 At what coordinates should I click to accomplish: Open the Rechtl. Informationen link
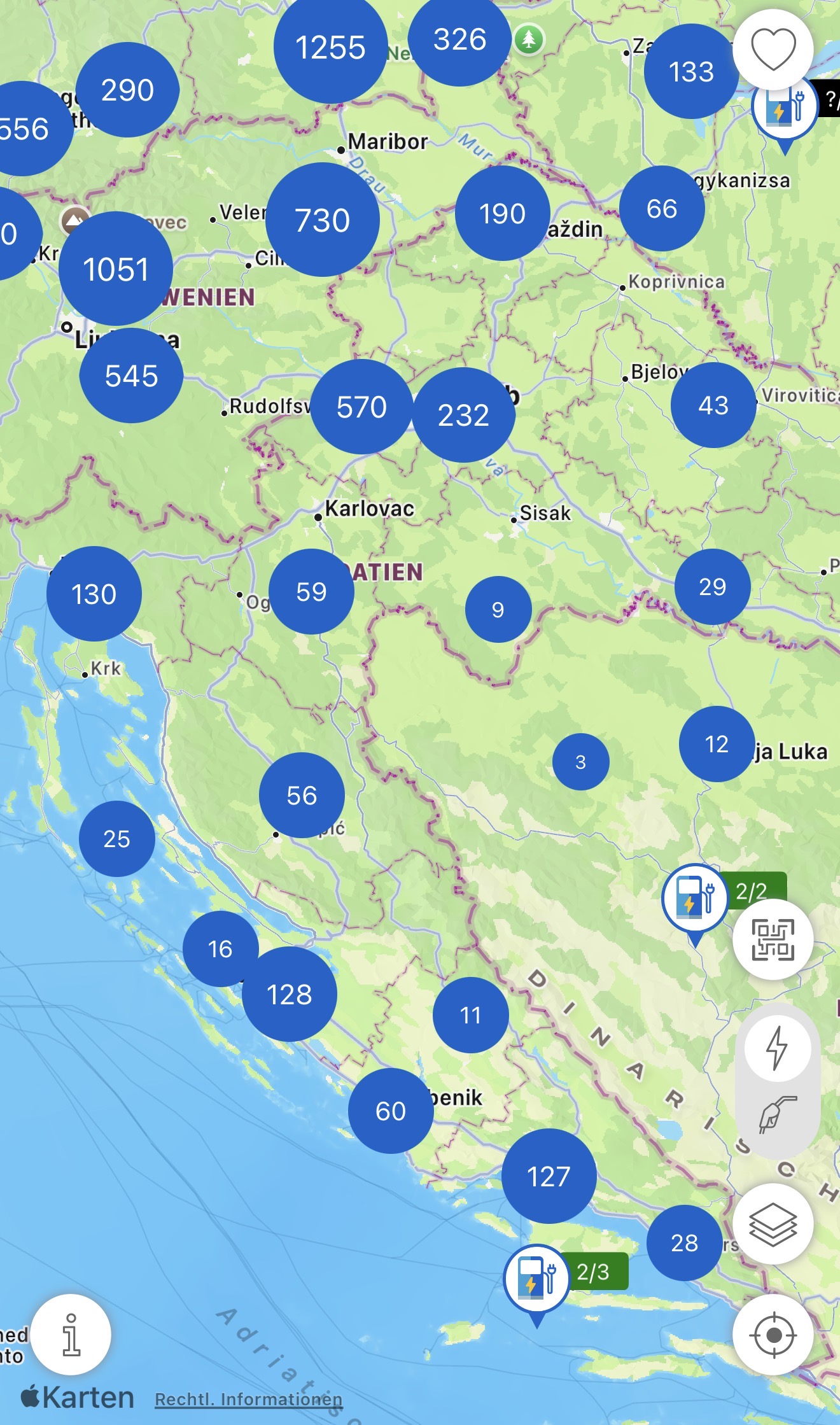(249, 1399)
